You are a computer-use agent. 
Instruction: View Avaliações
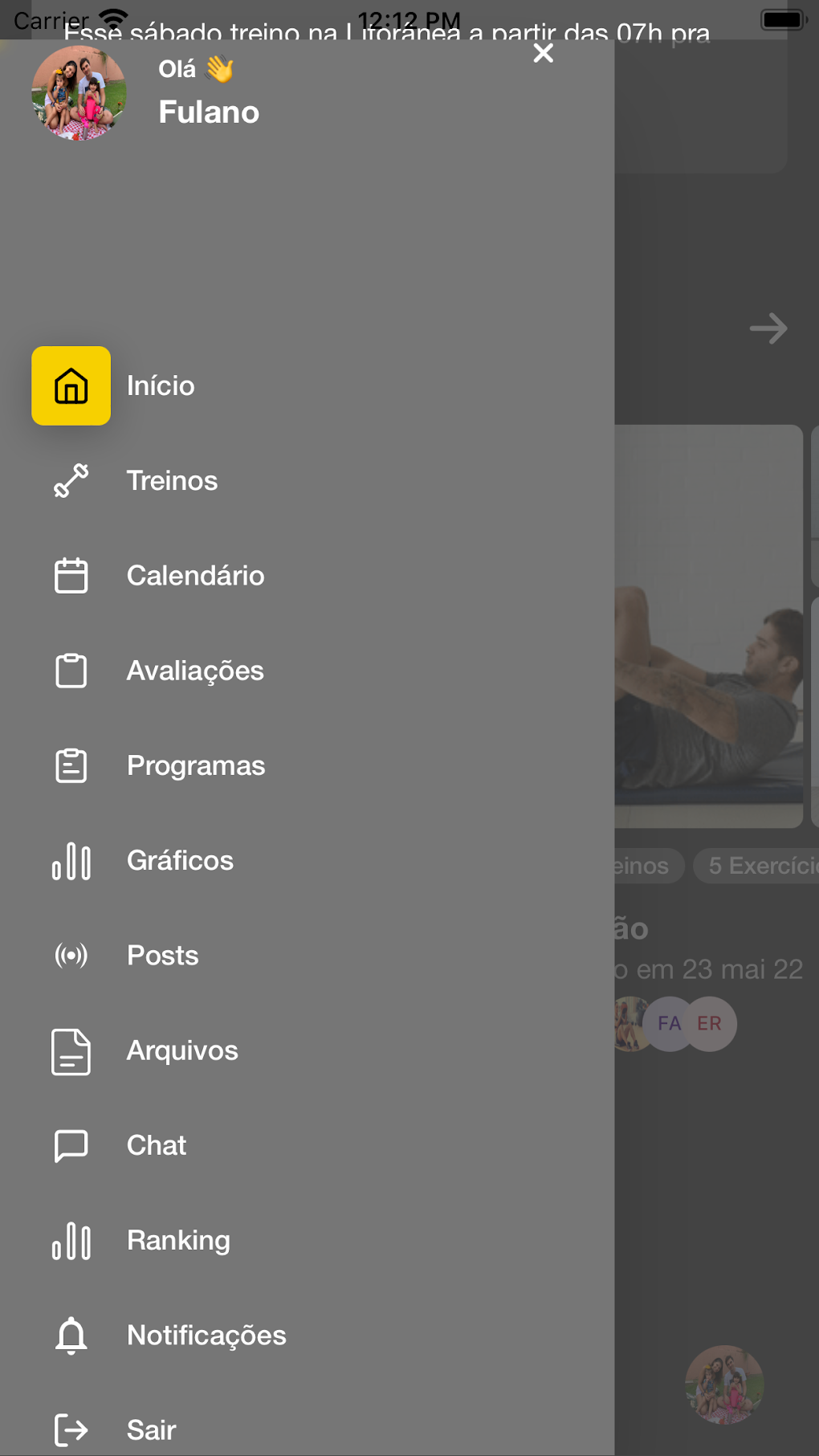tap(194, 671)
